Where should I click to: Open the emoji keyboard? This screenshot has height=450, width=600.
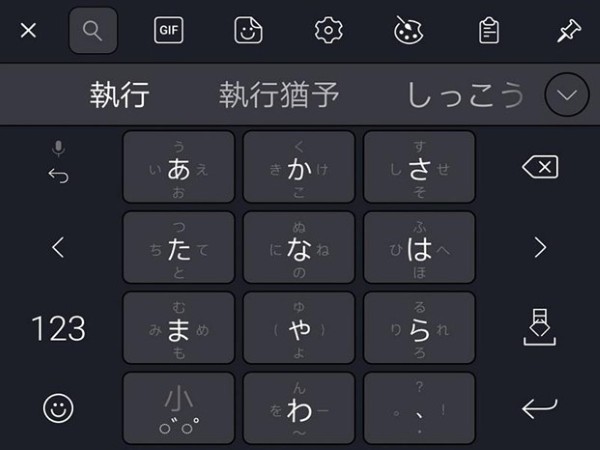tap(58, 407)
